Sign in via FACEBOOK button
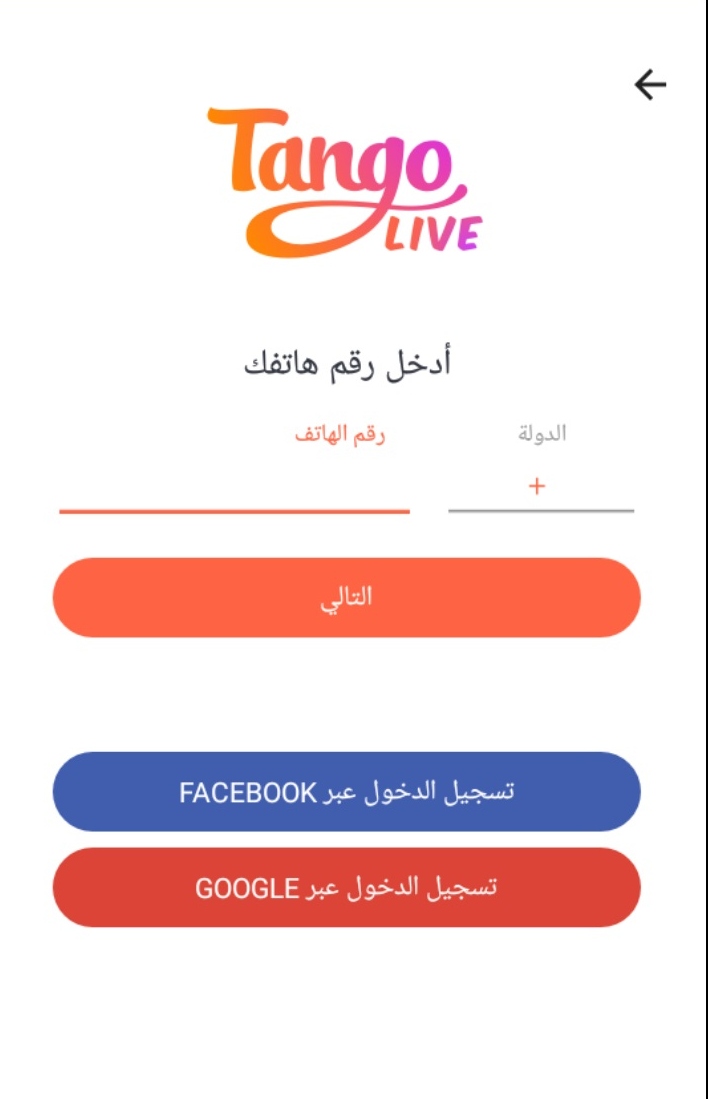Viewport: 708px width, 1099px height. tap(346, 791)
